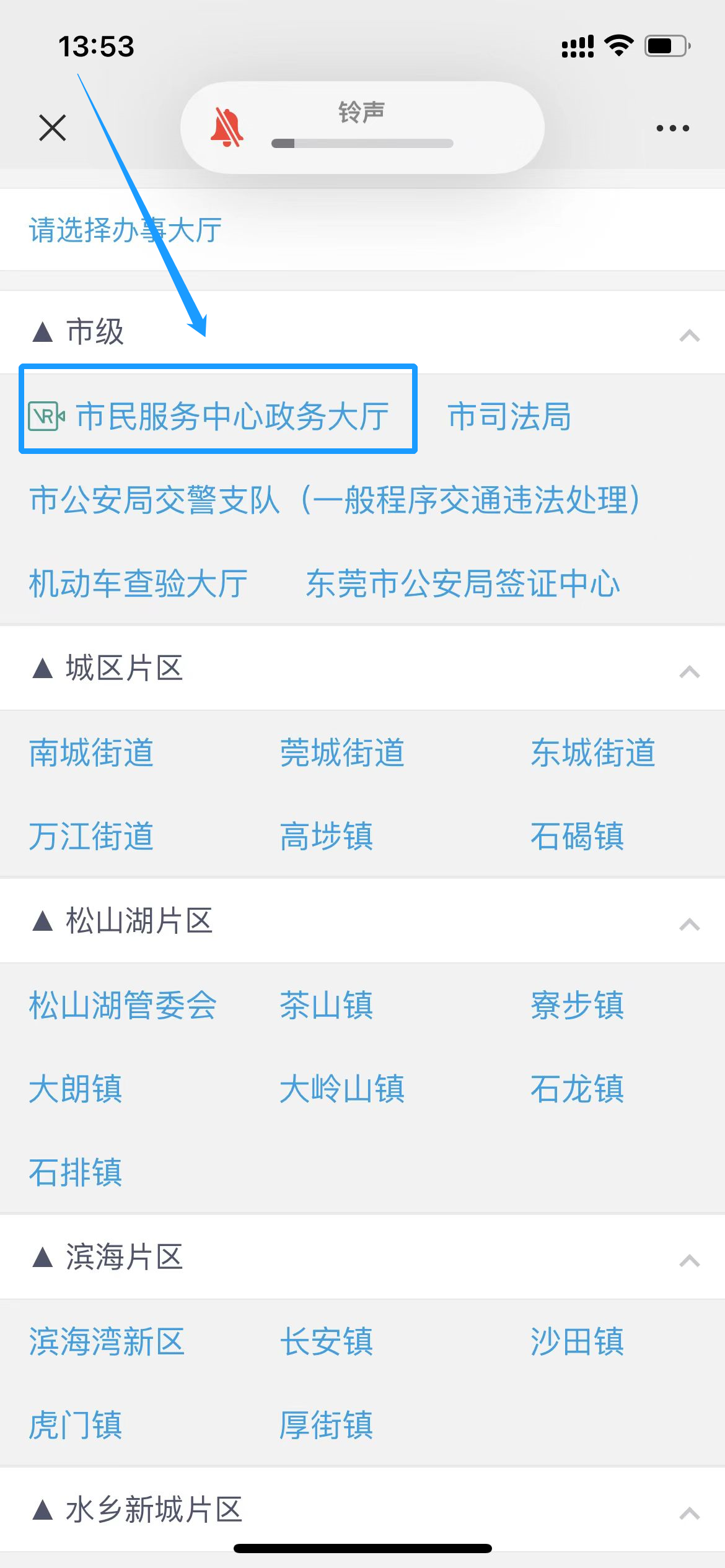This screenshot has height=1568, width=725.
Task: Collapse the 滨海片区 section
Action: pos(689,1260)
